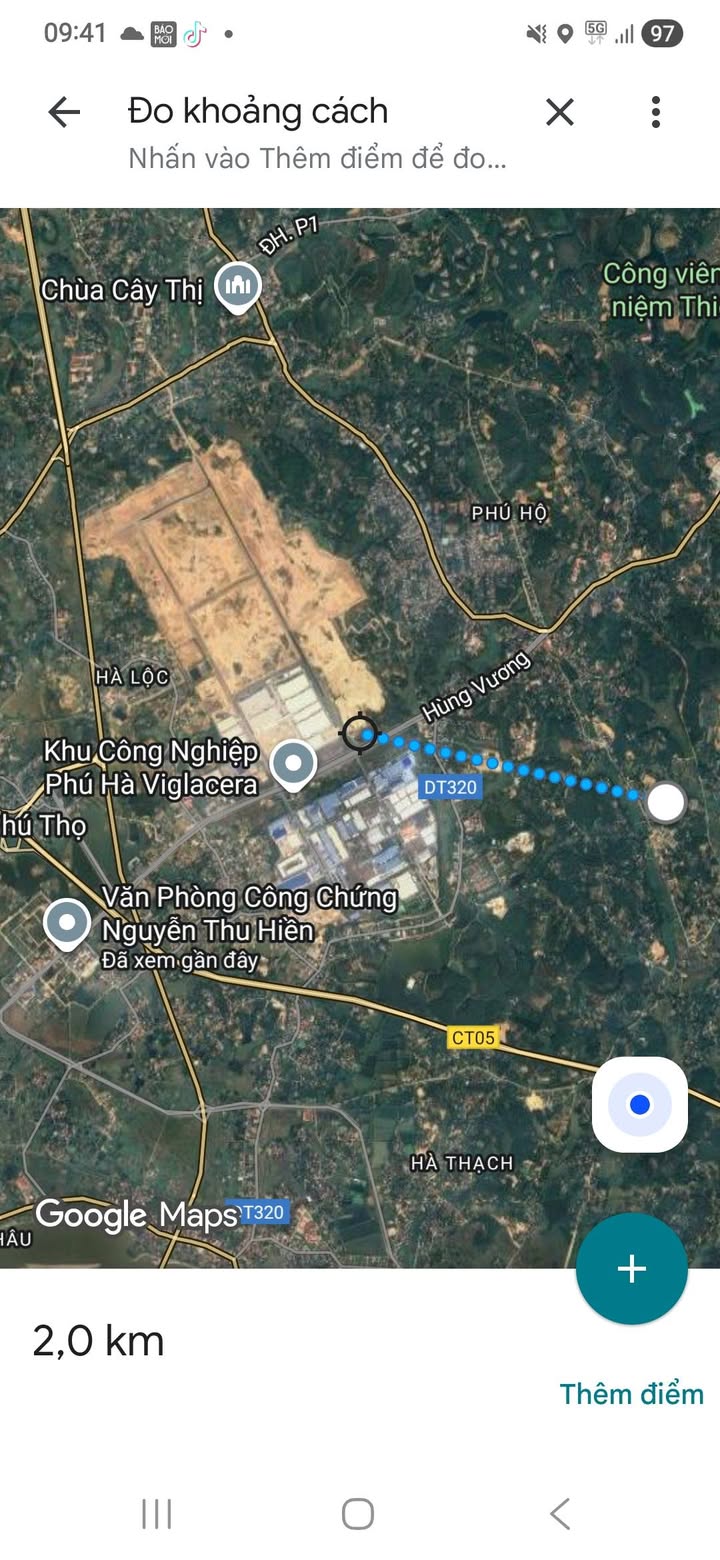Tap the teal plus floating button

pyautogui.click(x=632, y=1269)
